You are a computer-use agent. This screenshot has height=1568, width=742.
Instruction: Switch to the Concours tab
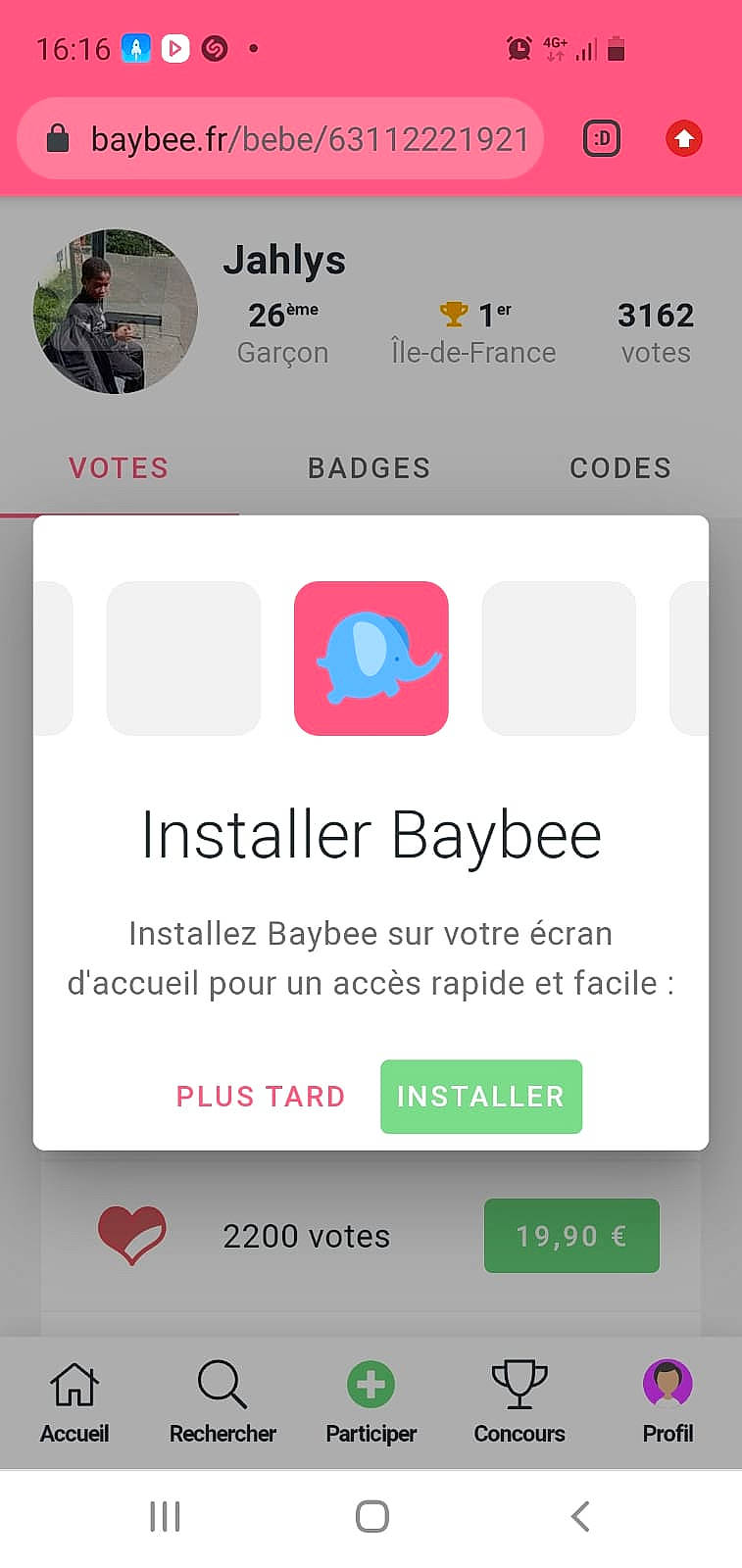(519, 1403)
